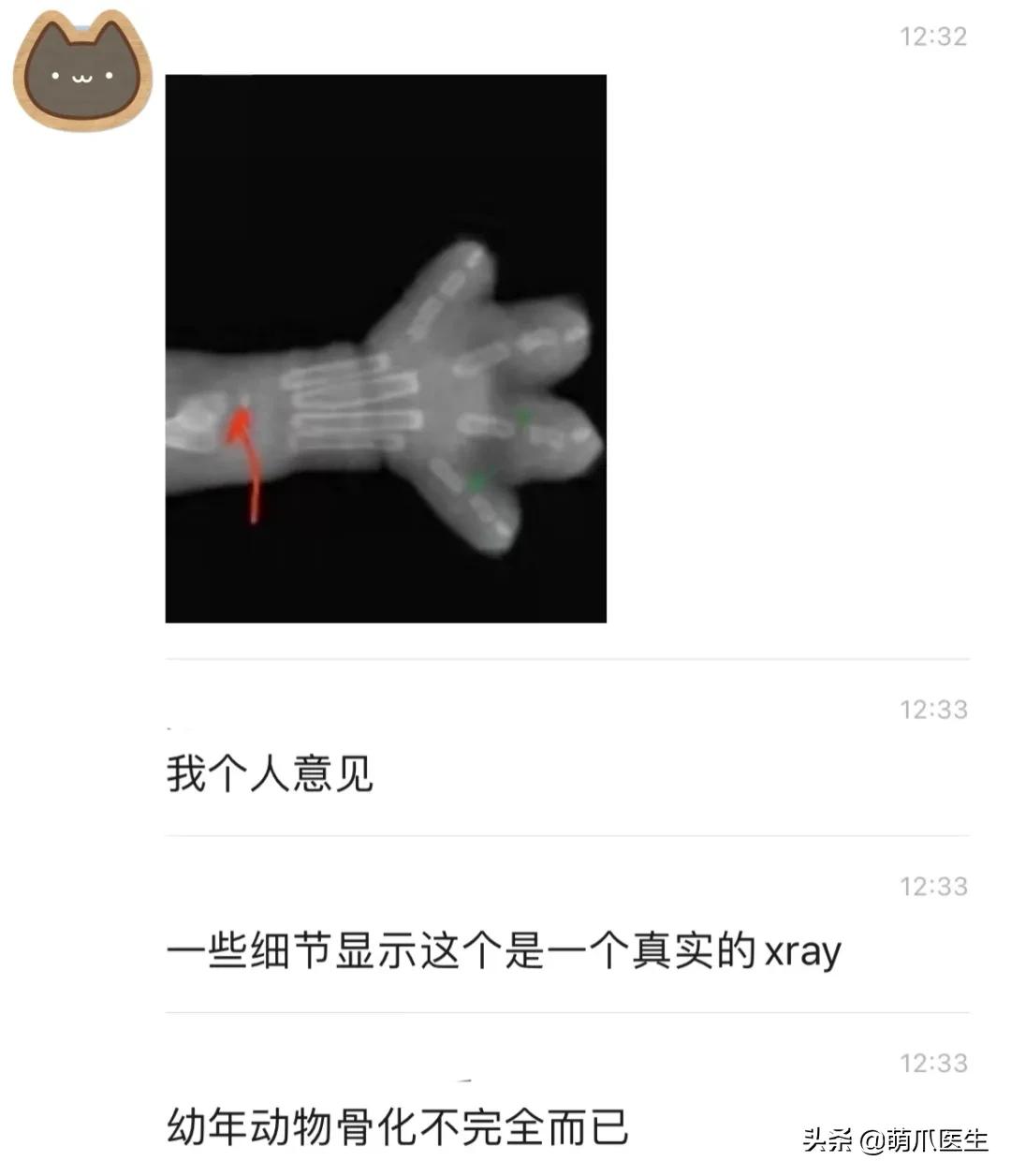Tap the X-ray paw image to enlarge
The height and width of the screenshot is (1176, 1011).
384,346
